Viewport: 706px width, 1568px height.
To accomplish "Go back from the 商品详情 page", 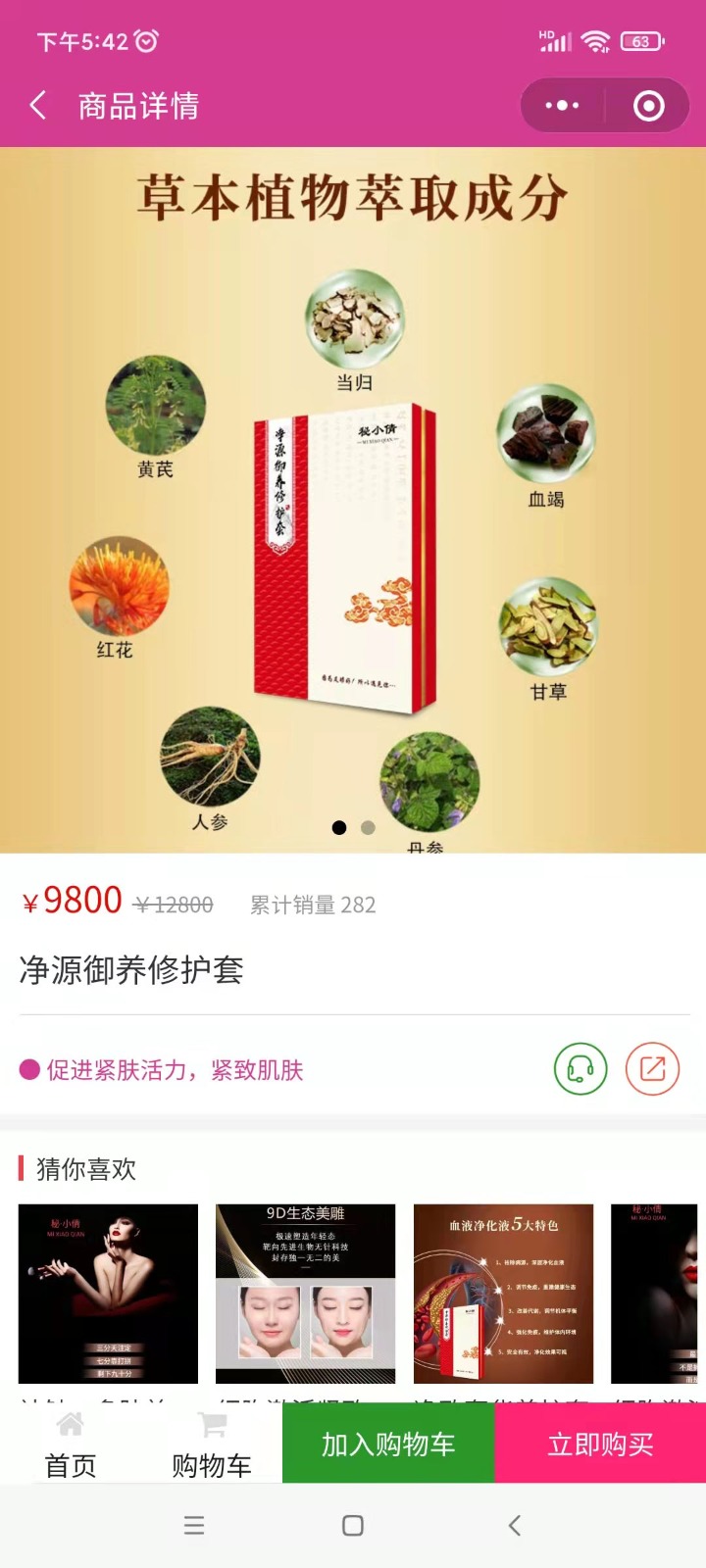I will [x=38, y=105].
